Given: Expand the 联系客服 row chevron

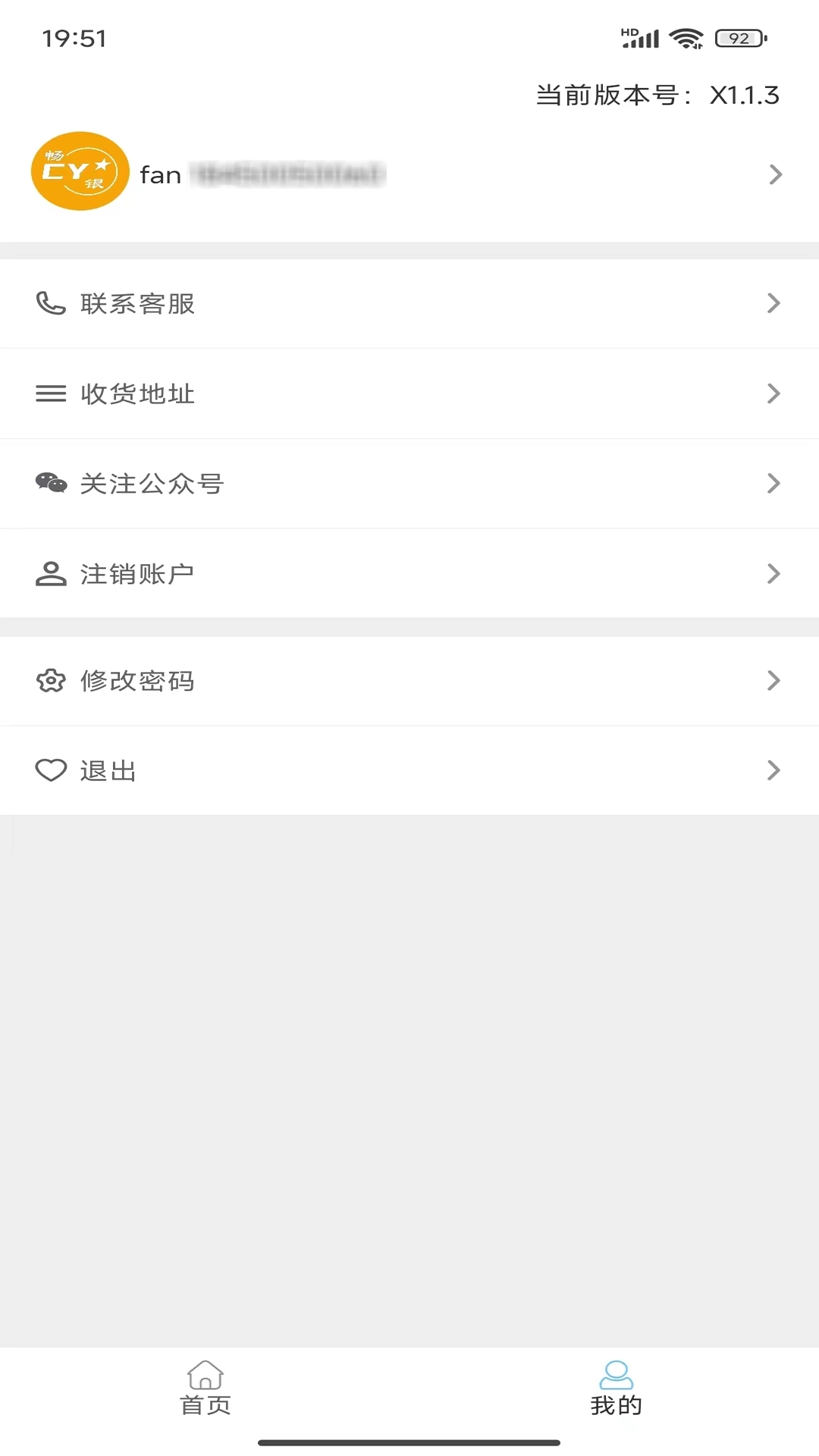Looking at the screenshot, I should coord(773,303).
